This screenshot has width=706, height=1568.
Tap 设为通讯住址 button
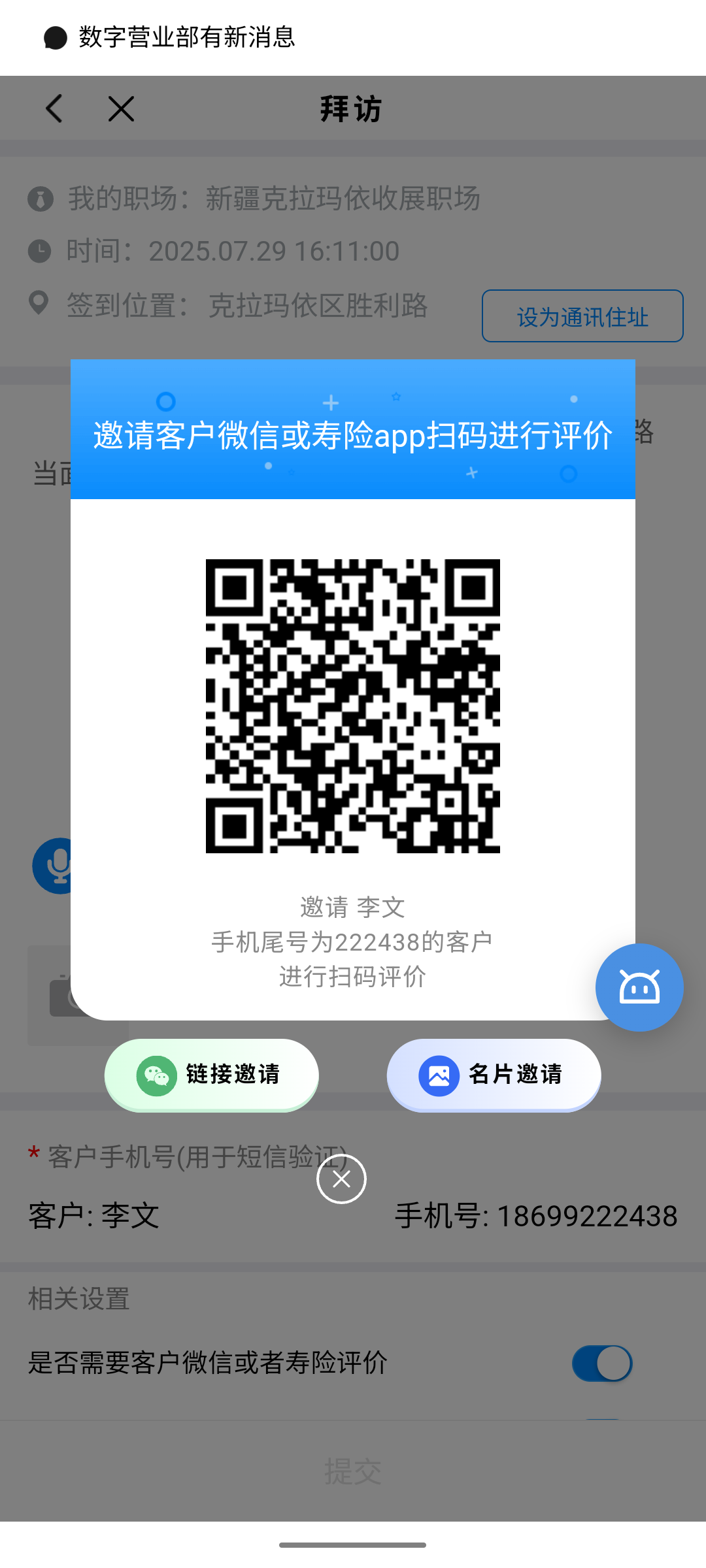(582, 316)
